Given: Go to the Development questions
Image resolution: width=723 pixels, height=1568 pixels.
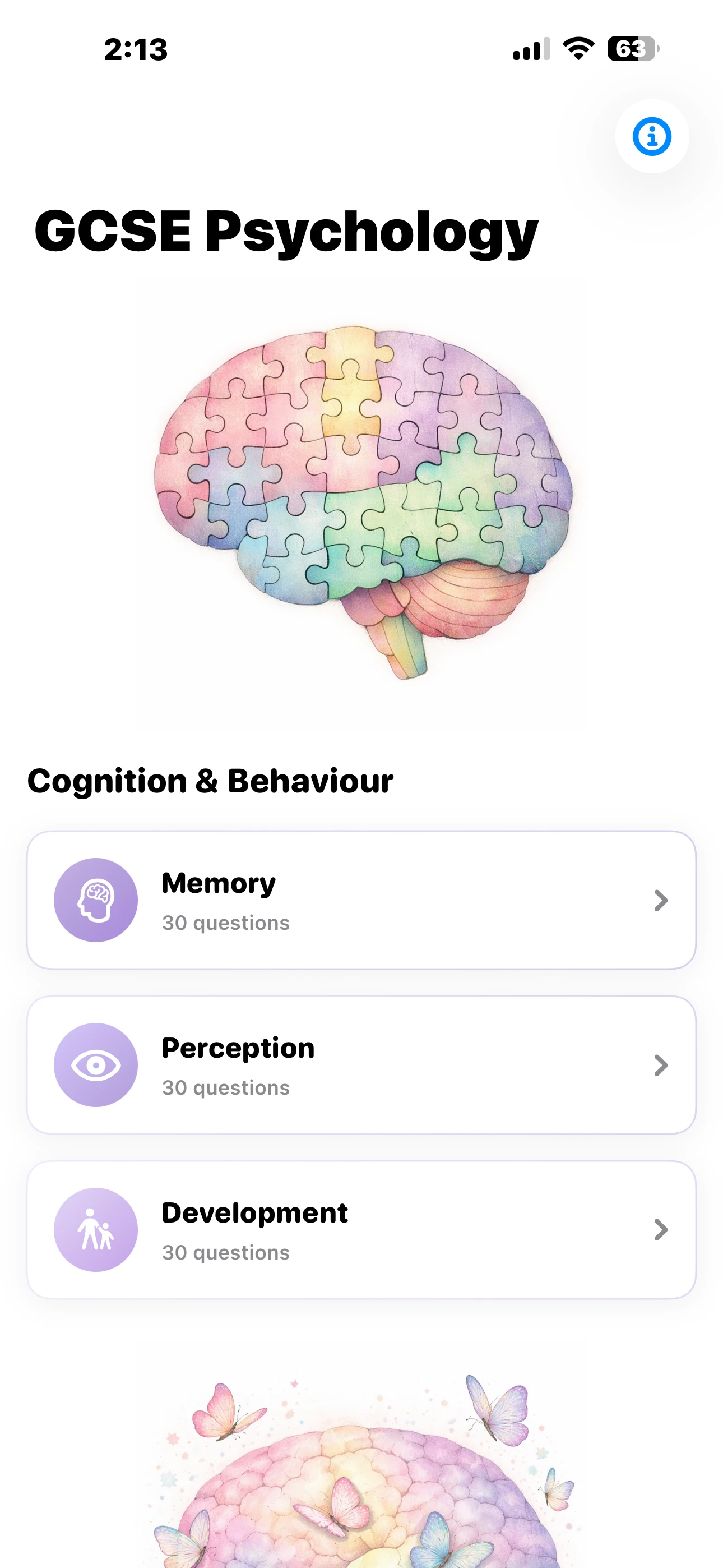Looking at the screenshot, I should [361, 1230].
